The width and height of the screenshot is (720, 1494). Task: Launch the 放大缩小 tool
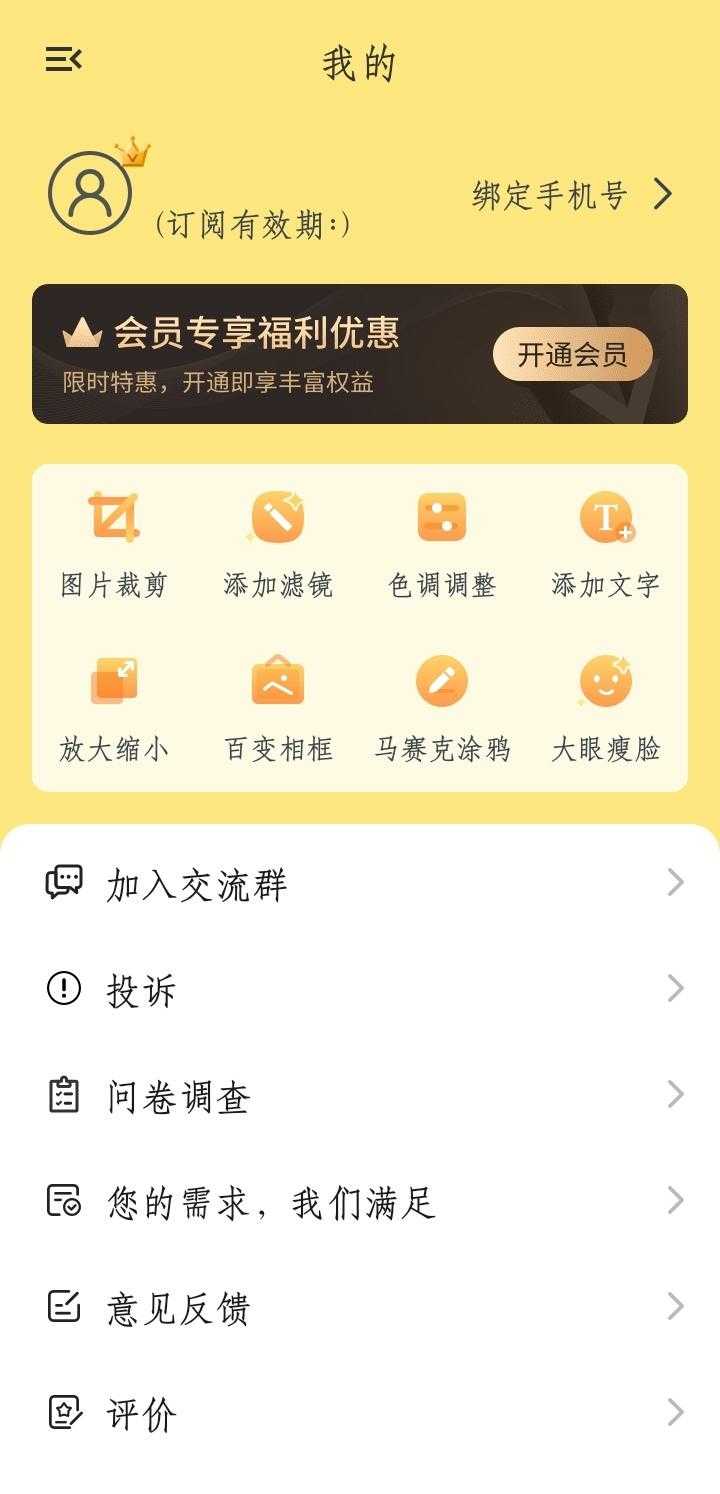(x=114, y=709)
